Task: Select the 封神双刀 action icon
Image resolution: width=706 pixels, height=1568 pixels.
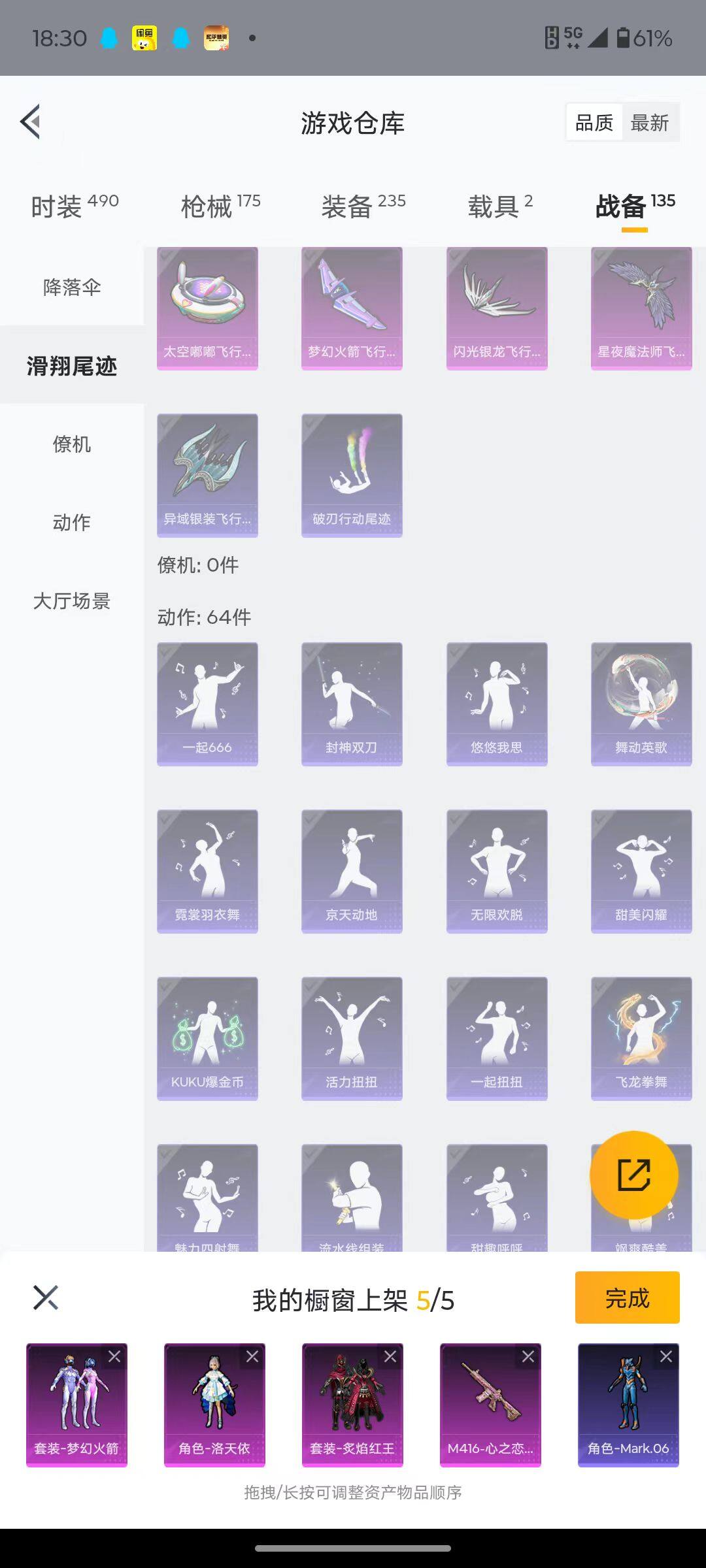Action: click(x=352, y=702)
